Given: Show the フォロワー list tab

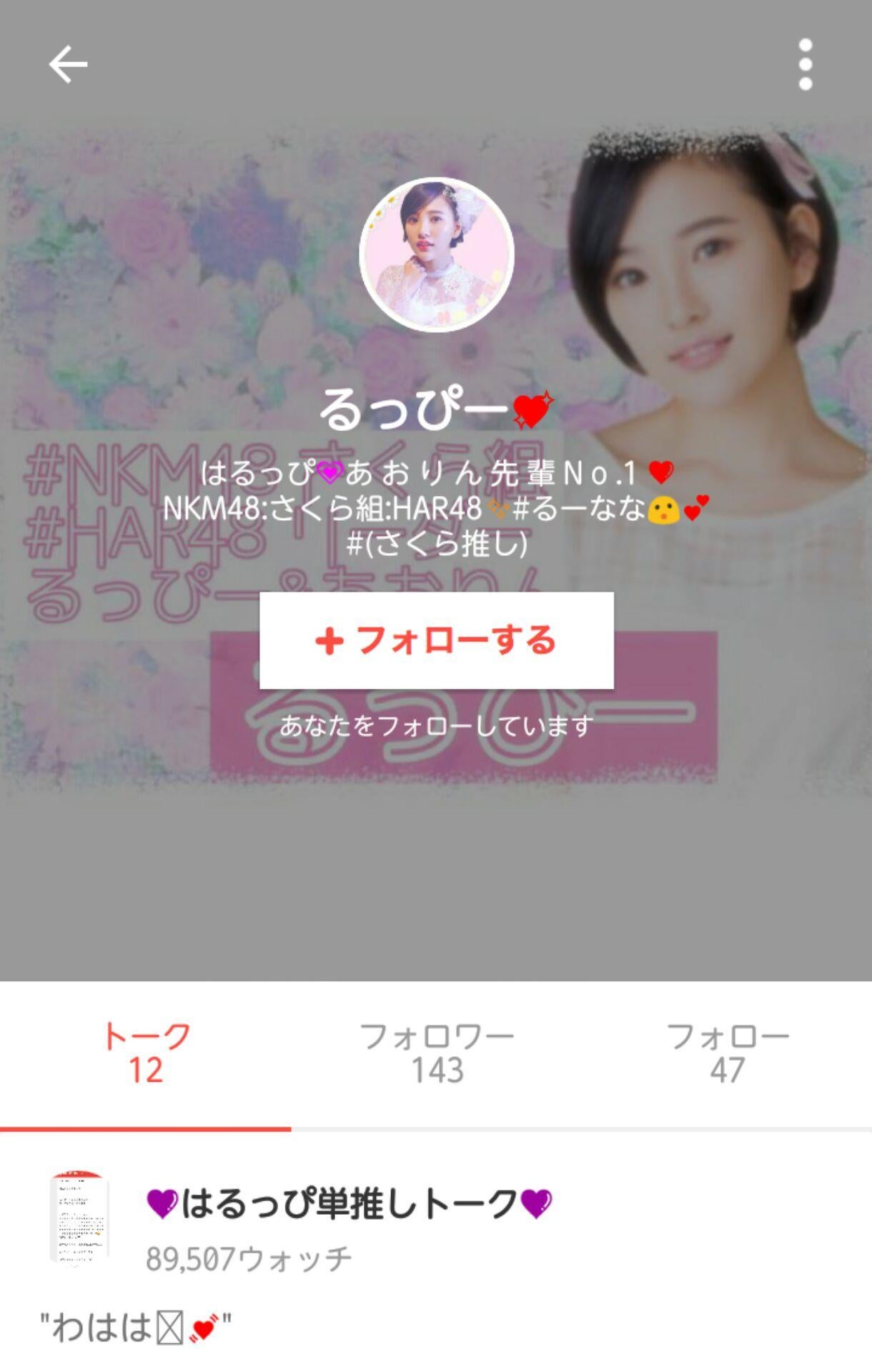Looking at the screenshot, I should point(437,1053).
